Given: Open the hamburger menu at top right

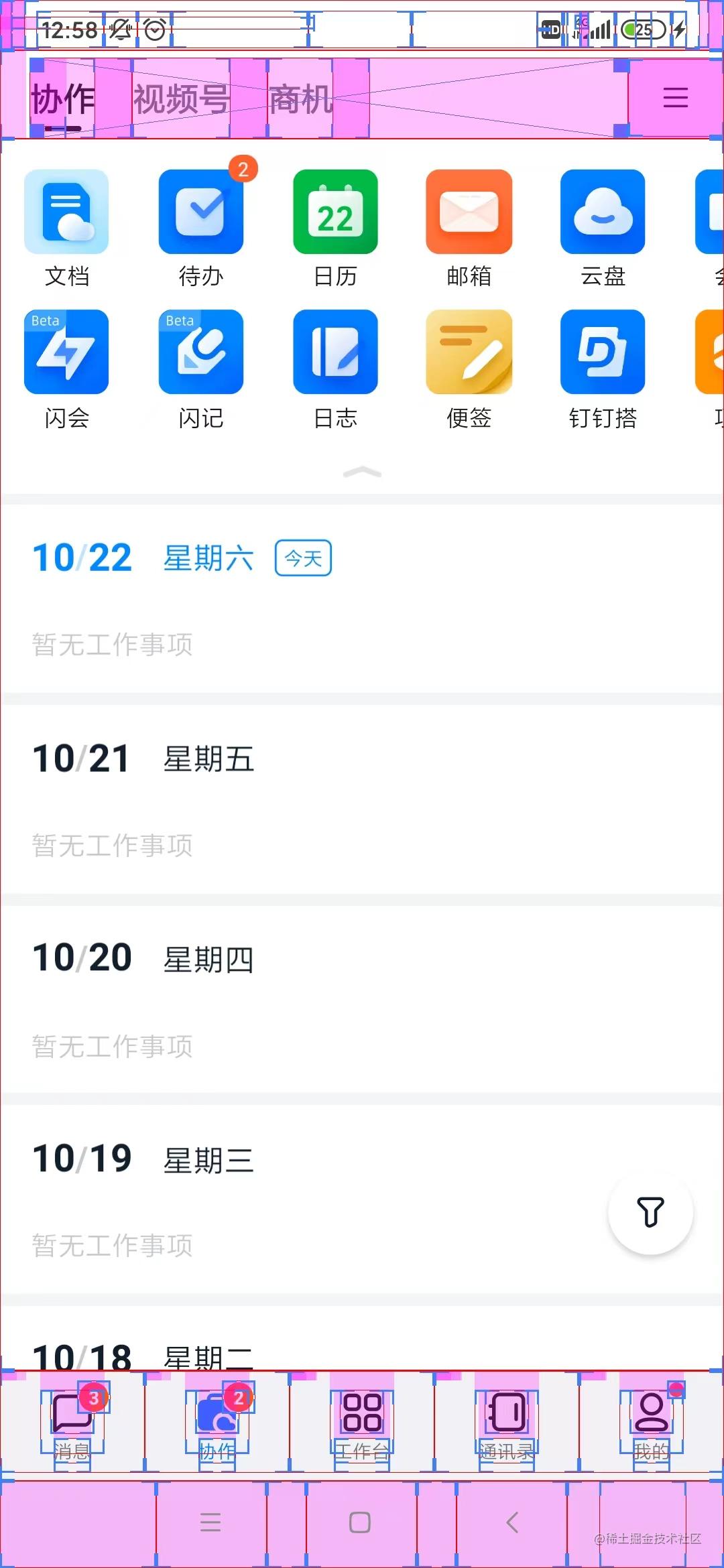Looking at the screenshot, I should [x=675, y=98].
